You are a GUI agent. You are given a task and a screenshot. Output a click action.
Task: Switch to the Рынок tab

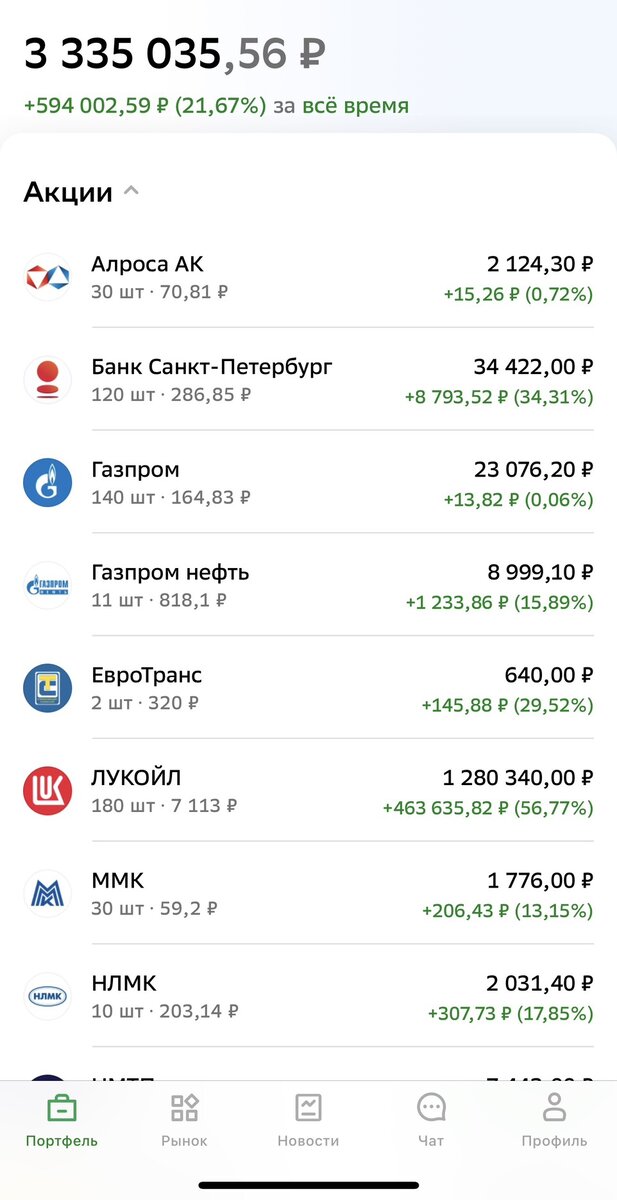coord(184,1120)
